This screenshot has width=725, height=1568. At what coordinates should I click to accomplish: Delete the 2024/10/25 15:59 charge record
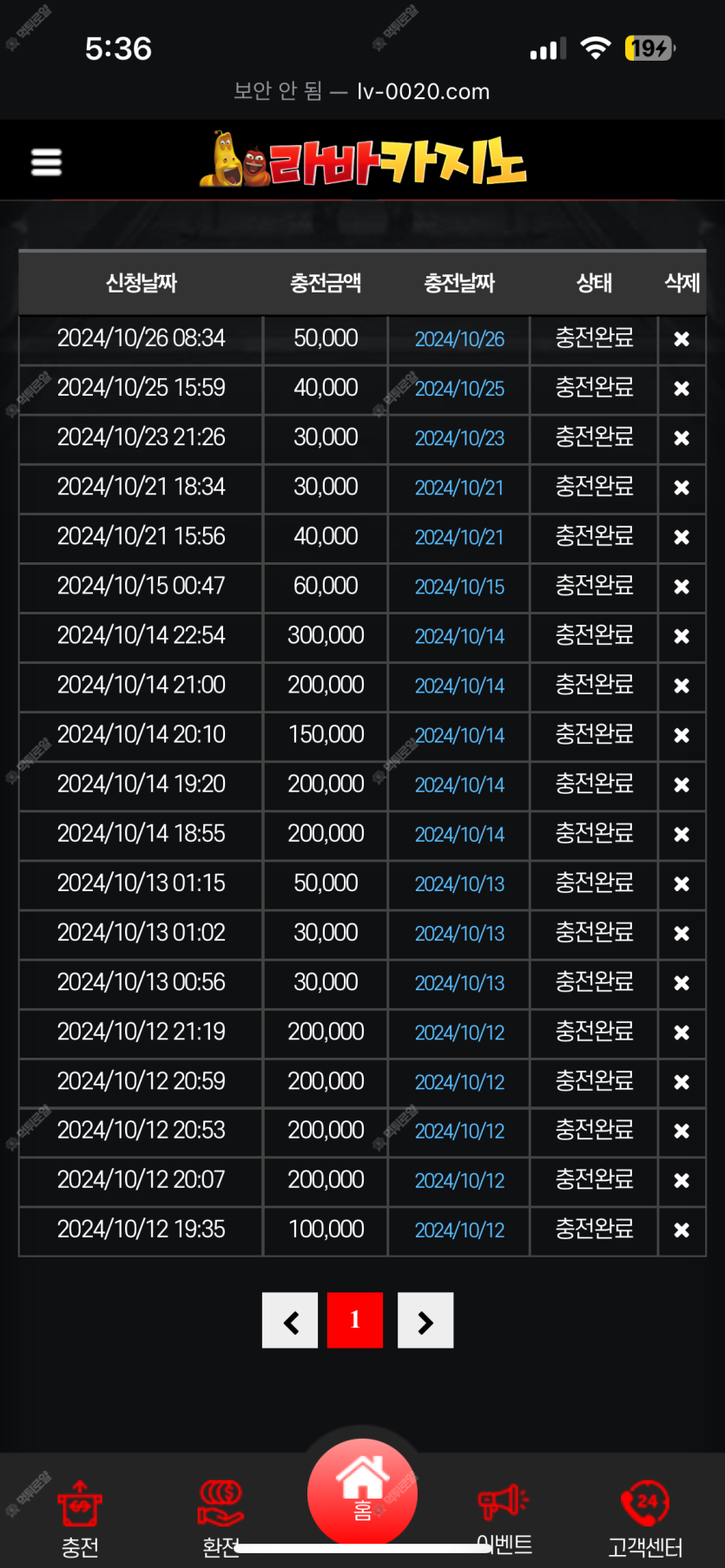click(682, 389)
